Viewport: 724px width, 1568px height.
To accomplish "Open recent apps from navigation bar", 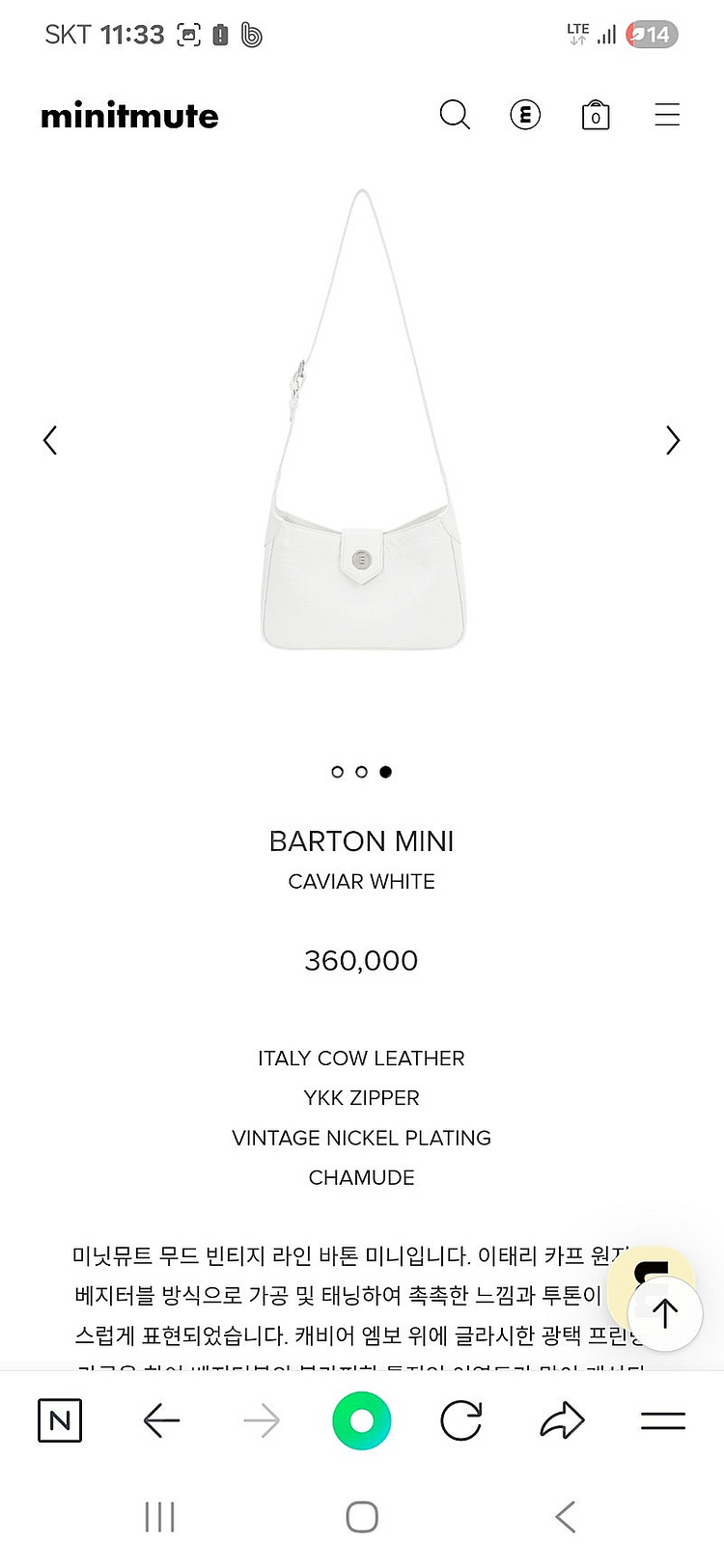I will tap(159, 1517).
